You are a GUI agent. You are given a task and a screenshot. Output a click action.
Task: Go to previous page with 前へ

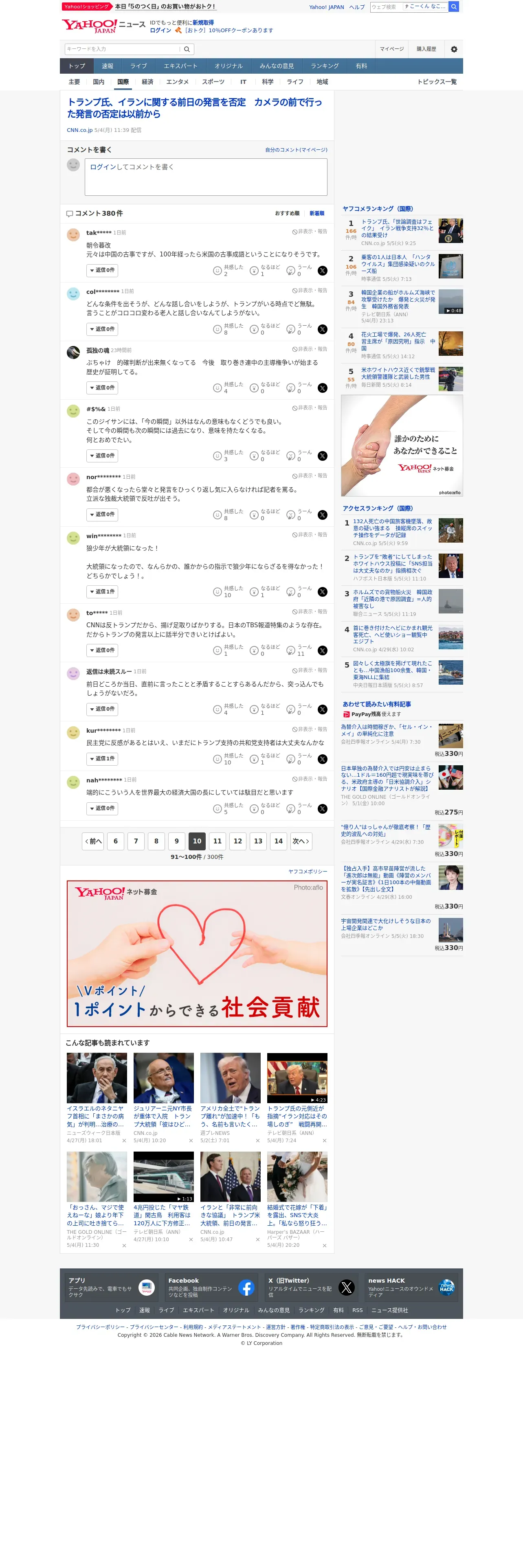(x=92, y=841)
